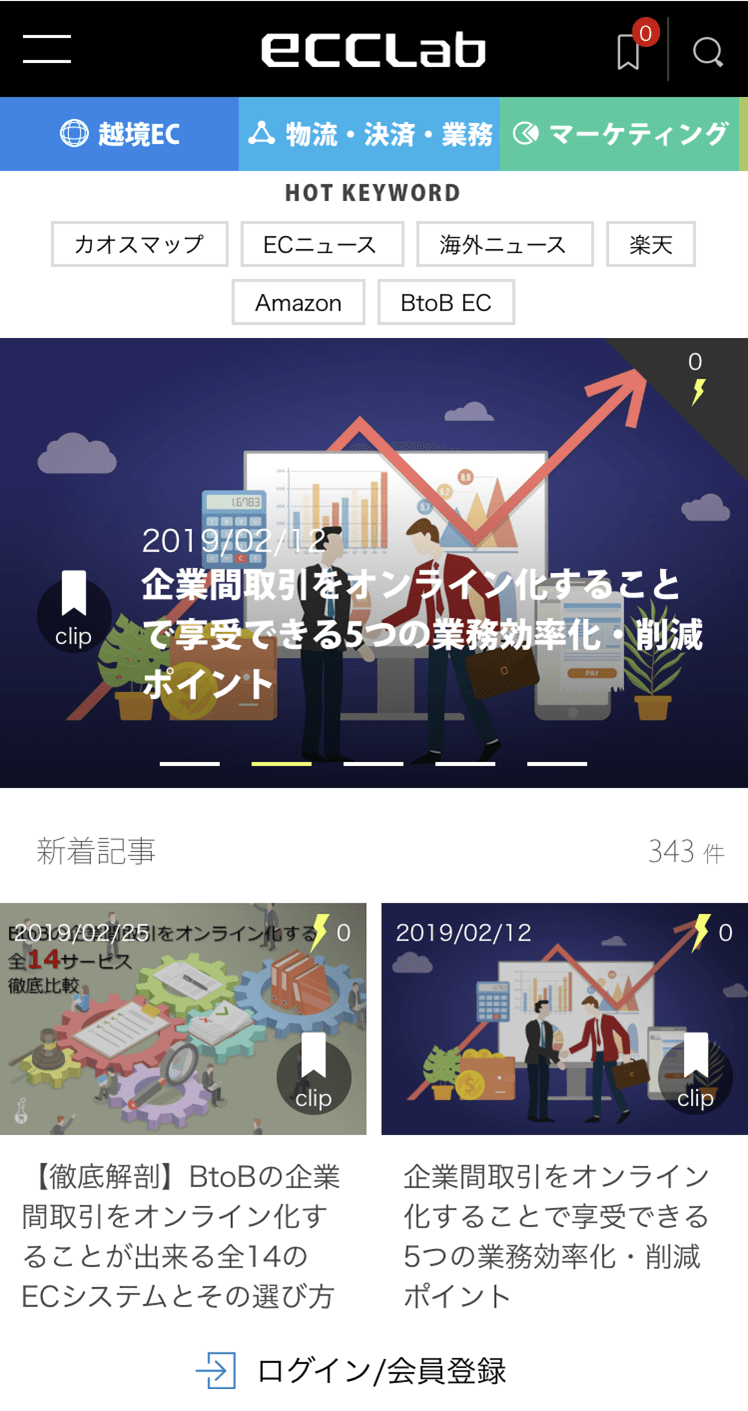Clip the 2019/02/12 article in the 新着記事 list
Screen dimensions: 748x1411
coord(695,1073)
